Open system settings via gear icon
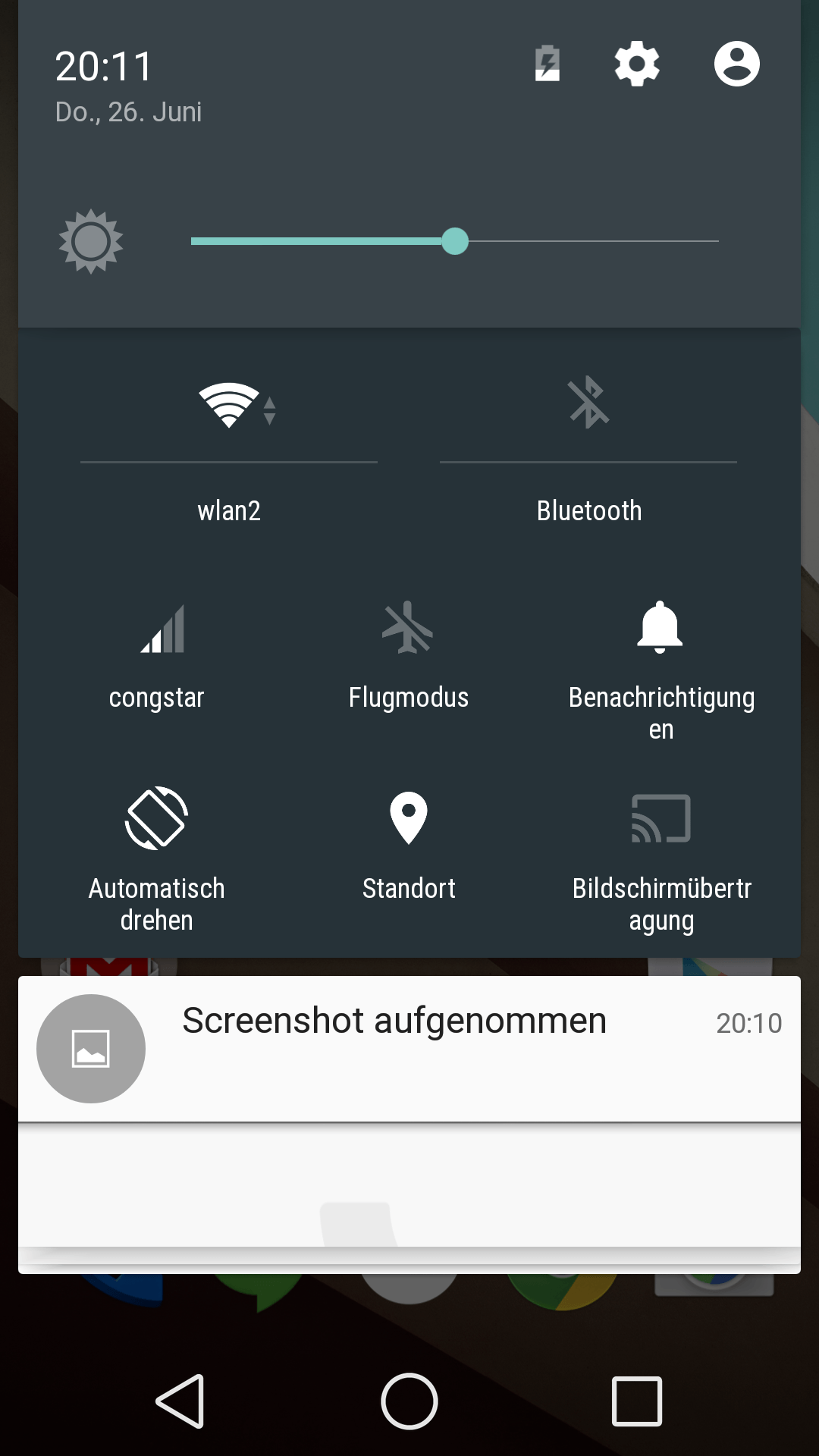 tap(636, 64)
